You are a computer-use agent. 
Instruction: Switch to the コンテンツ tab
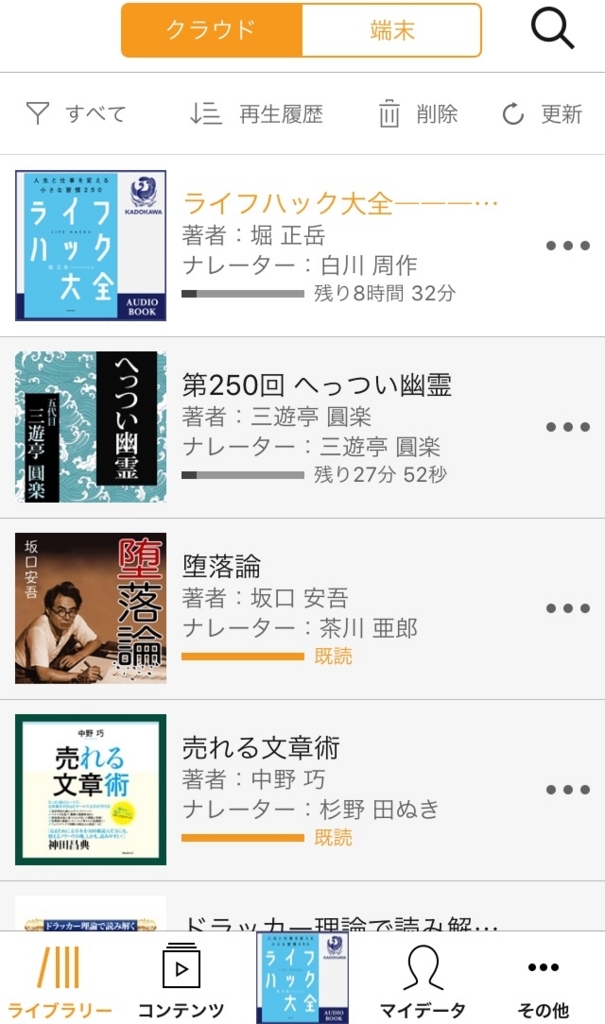tap(181, 978)
